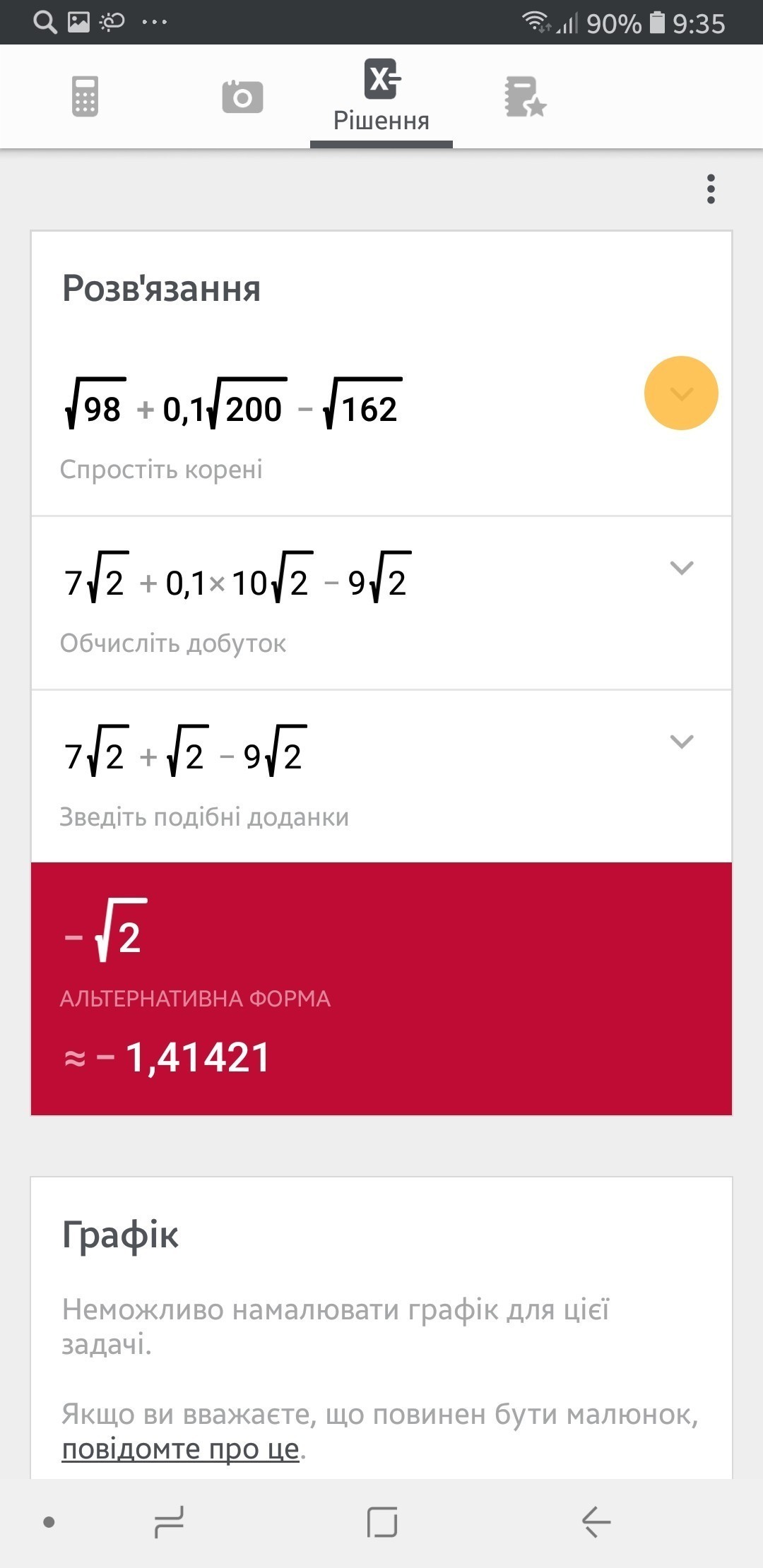Open the notebook favorites tab
This screenshot has width=763, height=1568.
point(525,97)
